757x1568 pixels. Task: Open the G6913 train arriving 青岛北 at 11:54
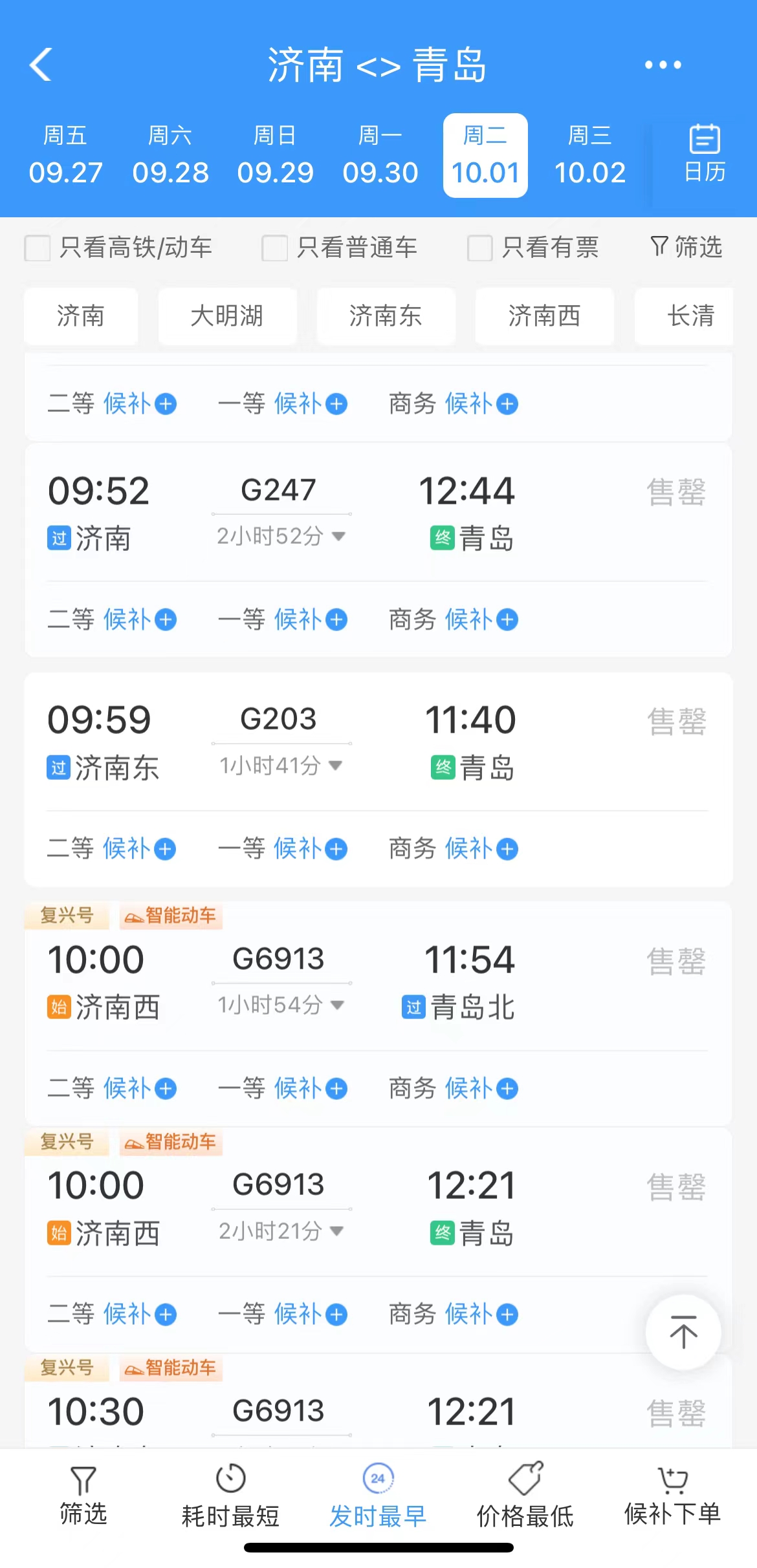[x=378, y=982]
